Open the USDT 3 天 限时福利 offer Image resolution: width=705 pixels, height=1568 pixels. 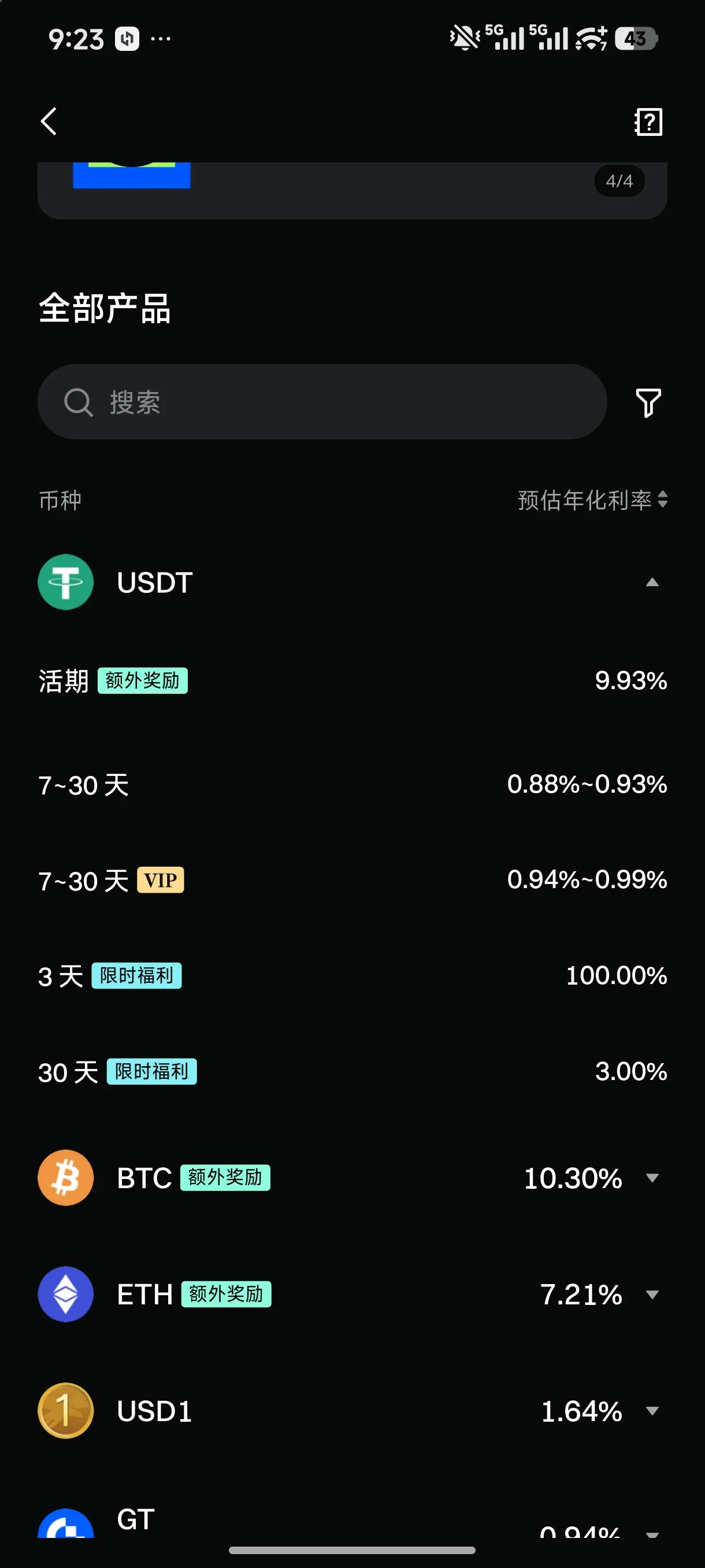tap(352, 976)
